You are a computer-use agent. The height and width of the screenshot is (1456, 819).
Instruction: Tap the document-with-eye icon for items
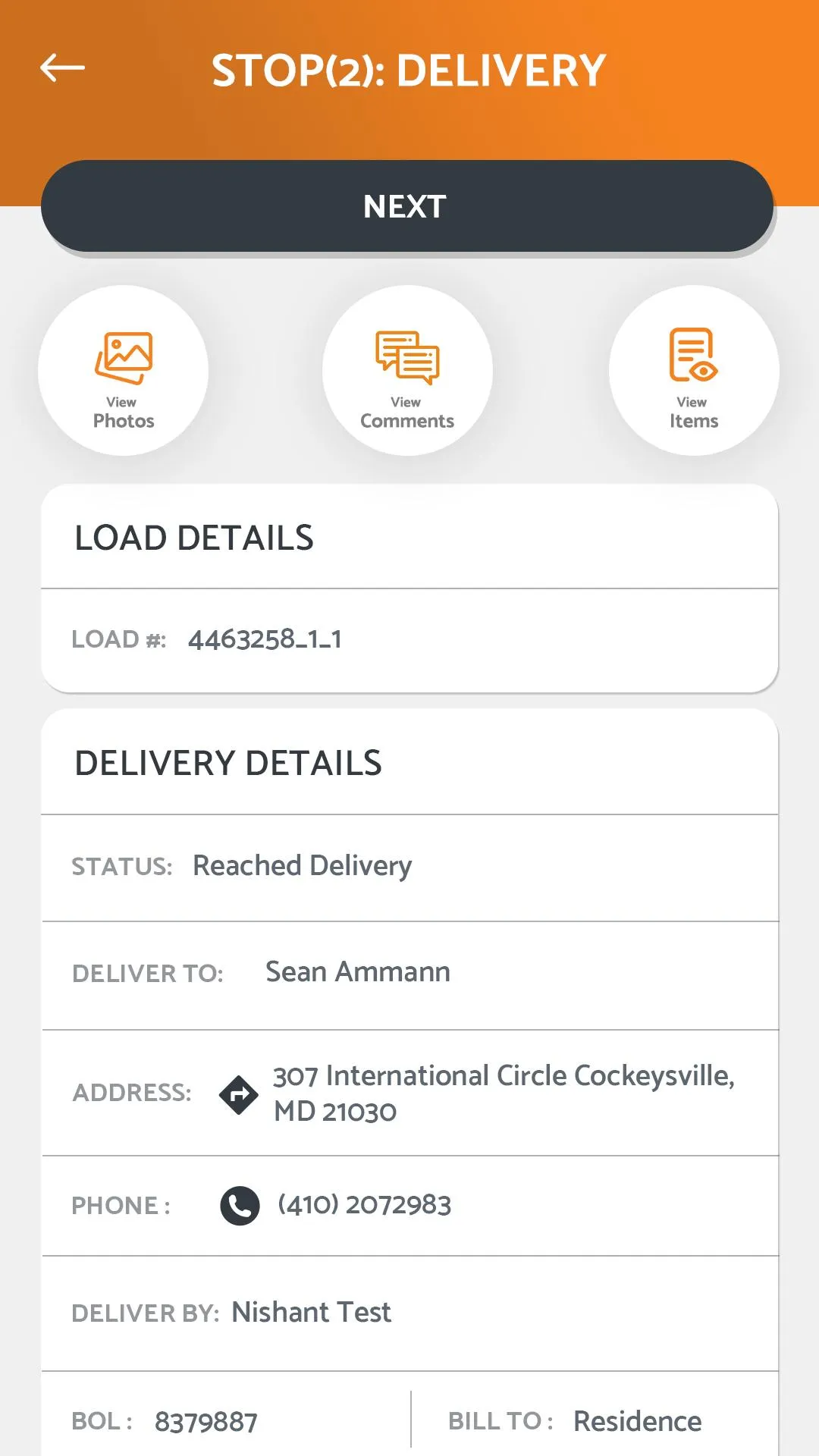pyautogui.click(x=692, y=353)
